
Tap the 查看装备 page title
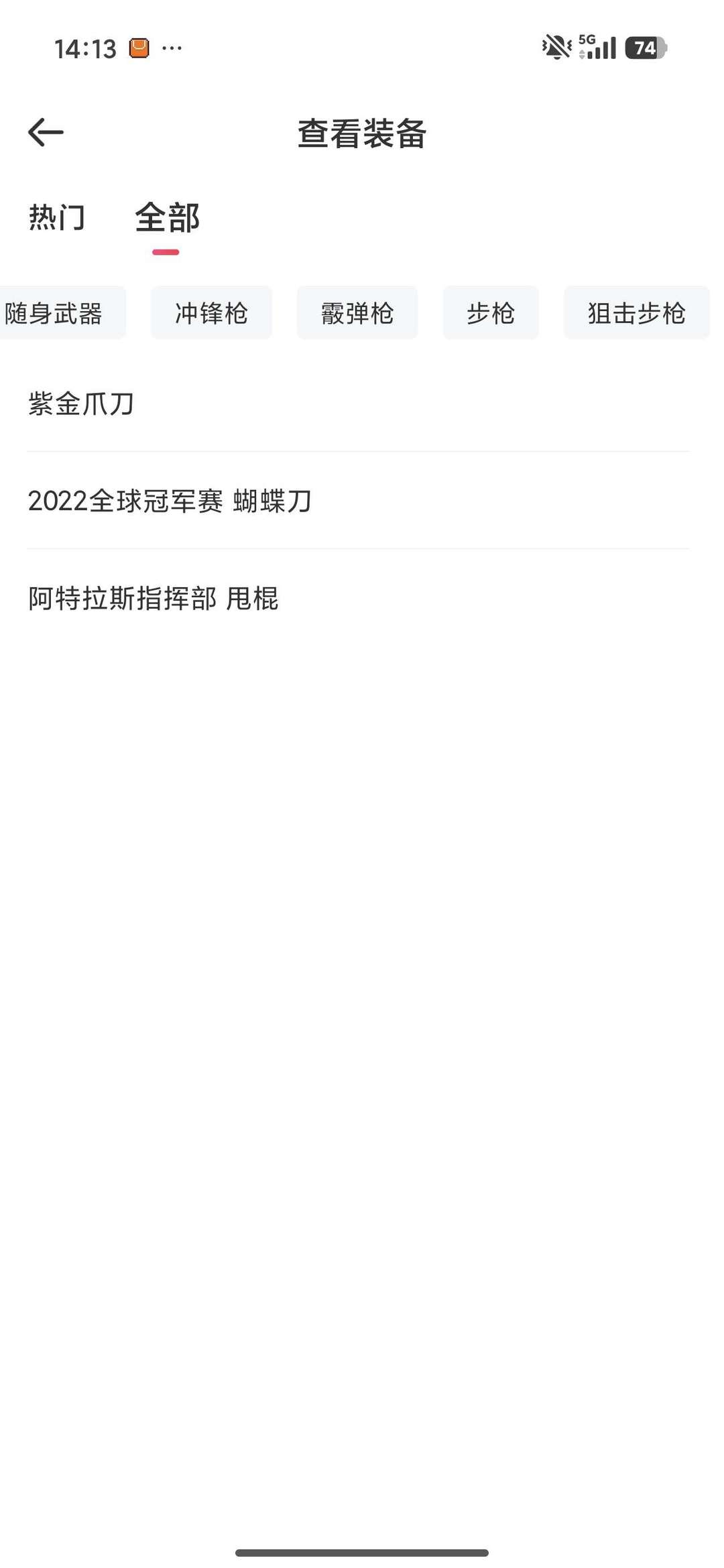coord(362,131)
